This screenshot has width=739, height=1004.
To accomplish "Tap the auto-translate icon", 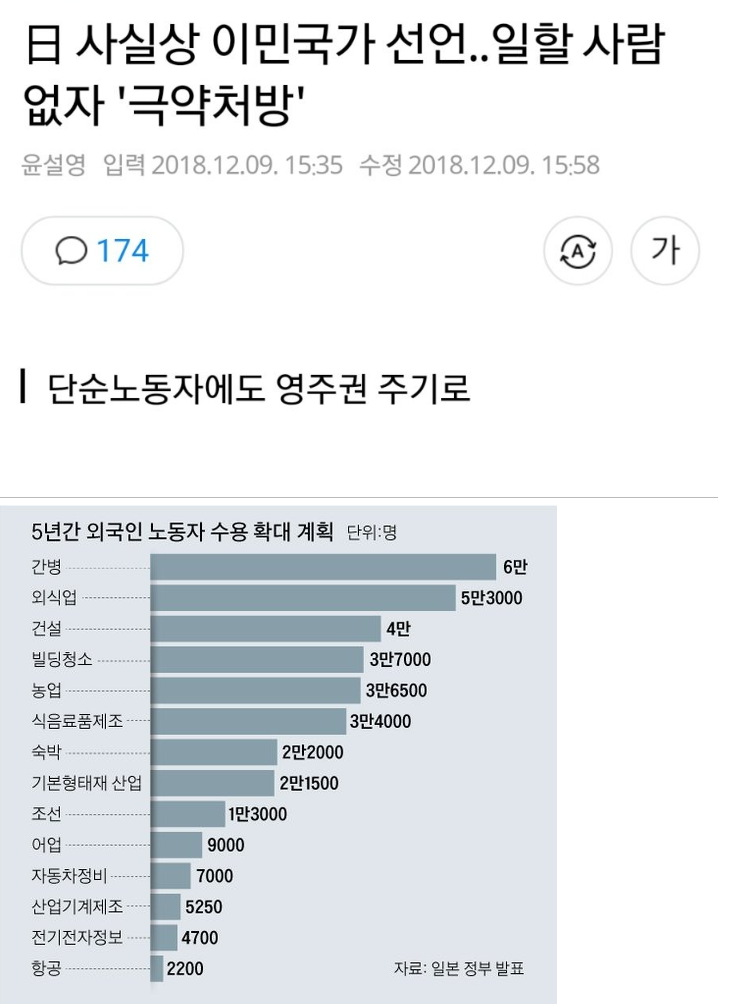I will [578, 250].
